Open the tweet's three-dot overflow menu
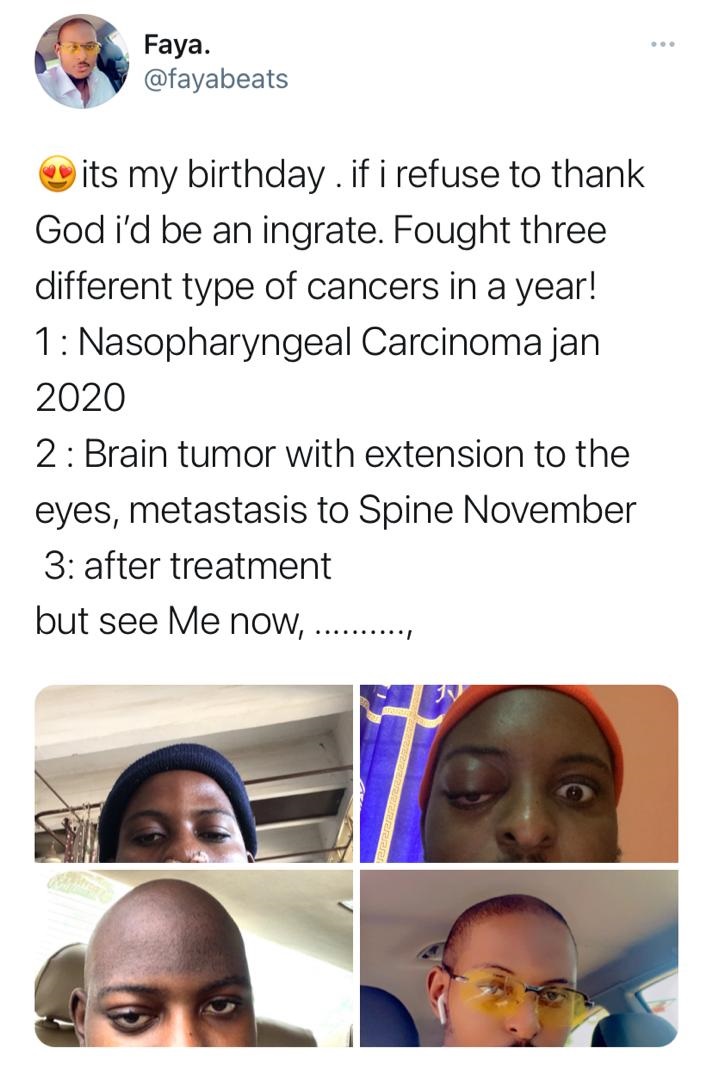The image size is (713, 1080). click(662, 45)
